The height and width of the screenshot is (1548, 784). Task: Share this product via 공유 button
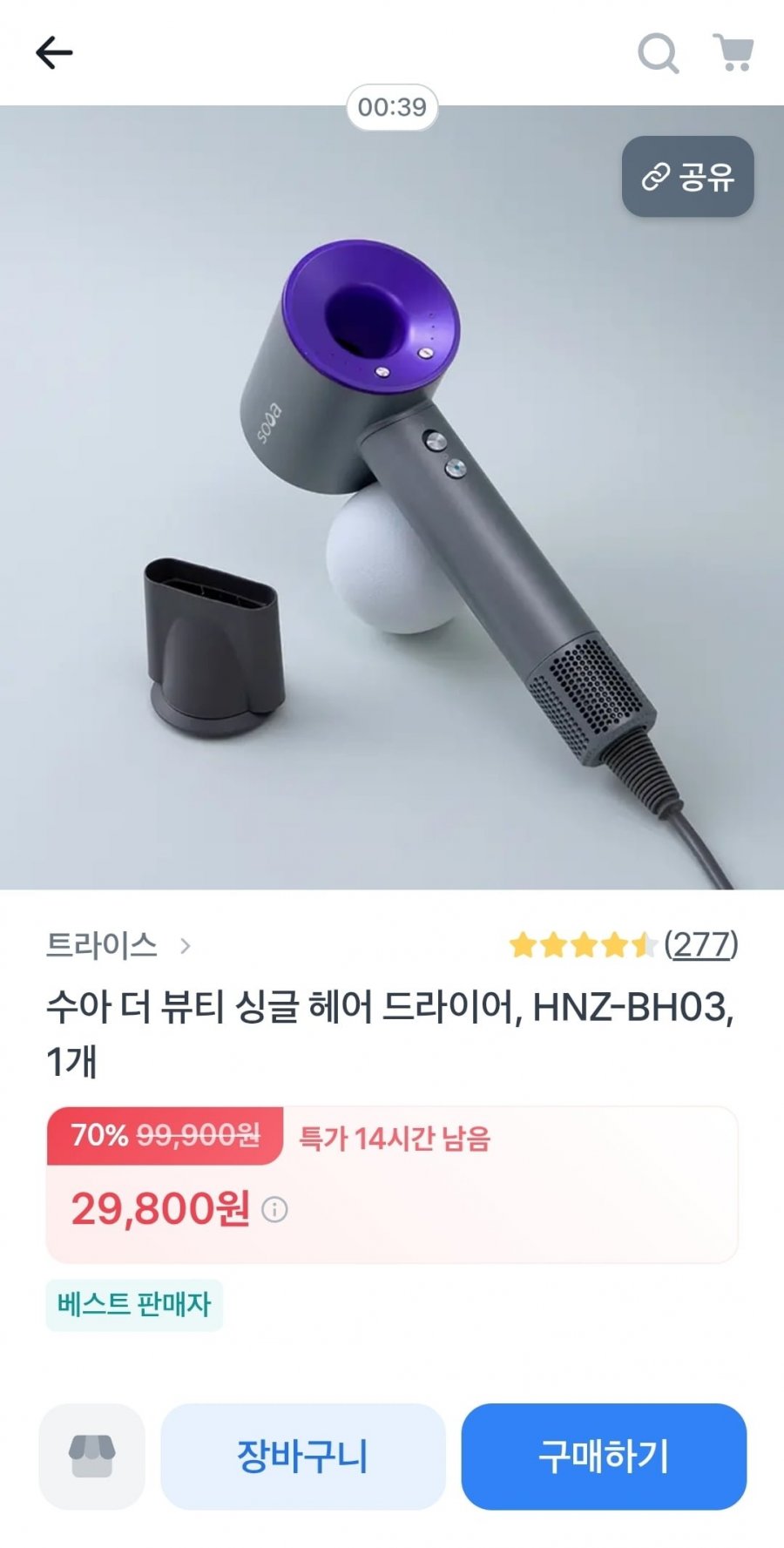(x=687, y=177)
